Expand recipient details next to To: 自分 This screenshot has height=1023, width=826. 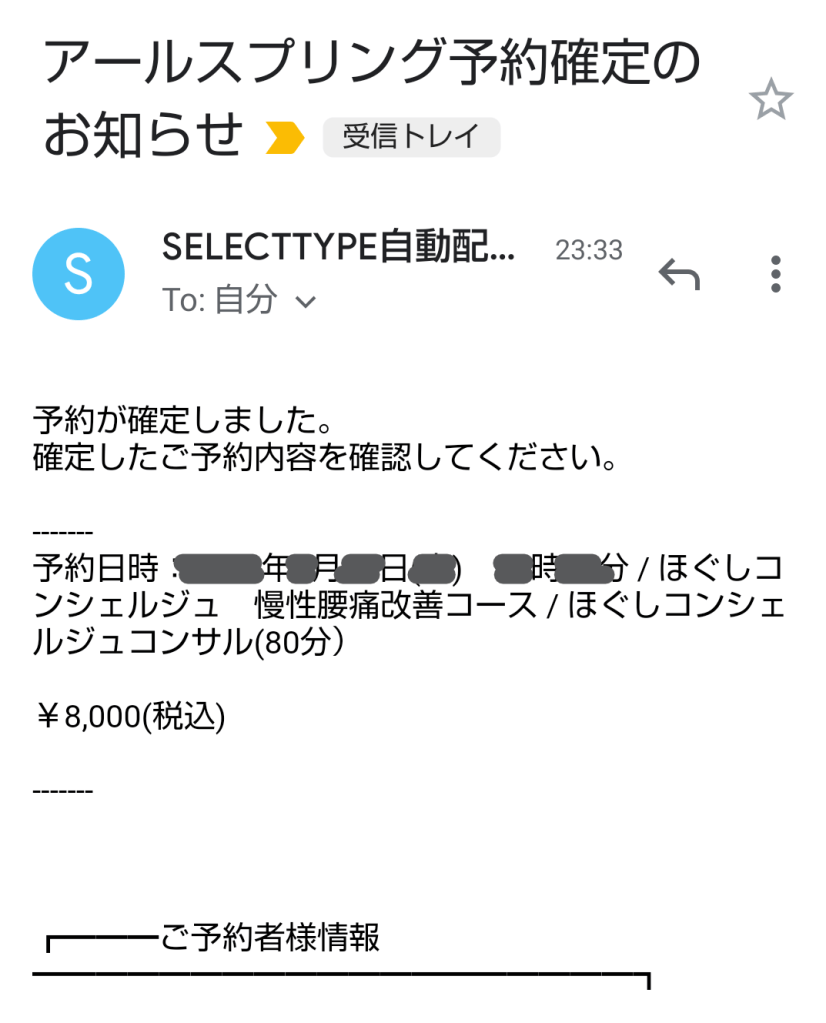[307, 301]
